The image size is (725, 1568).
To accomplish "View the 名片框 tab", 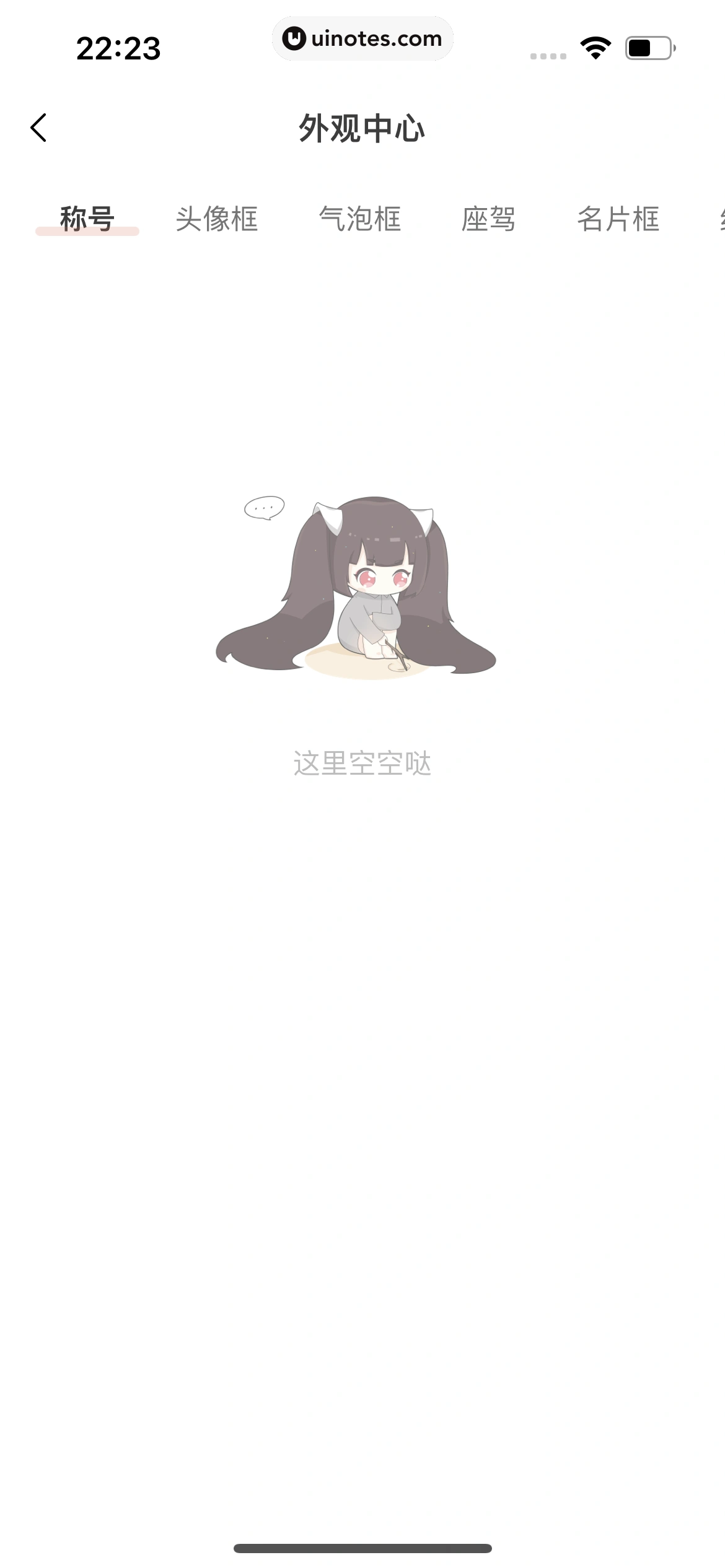I will 618,219.
